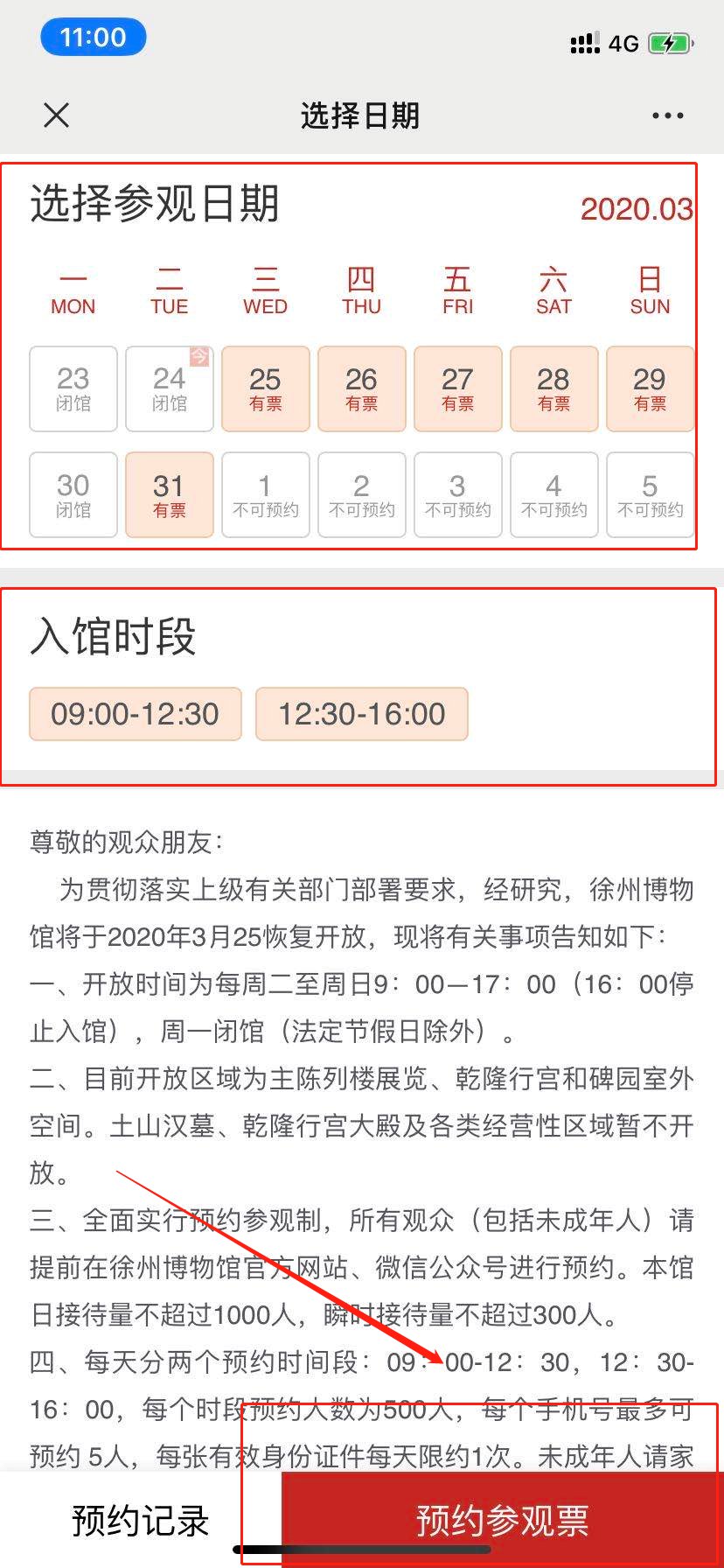Select Sunday the 29th
The width and height of the screenshot is (724, 1568).
(x=649, y=388)
